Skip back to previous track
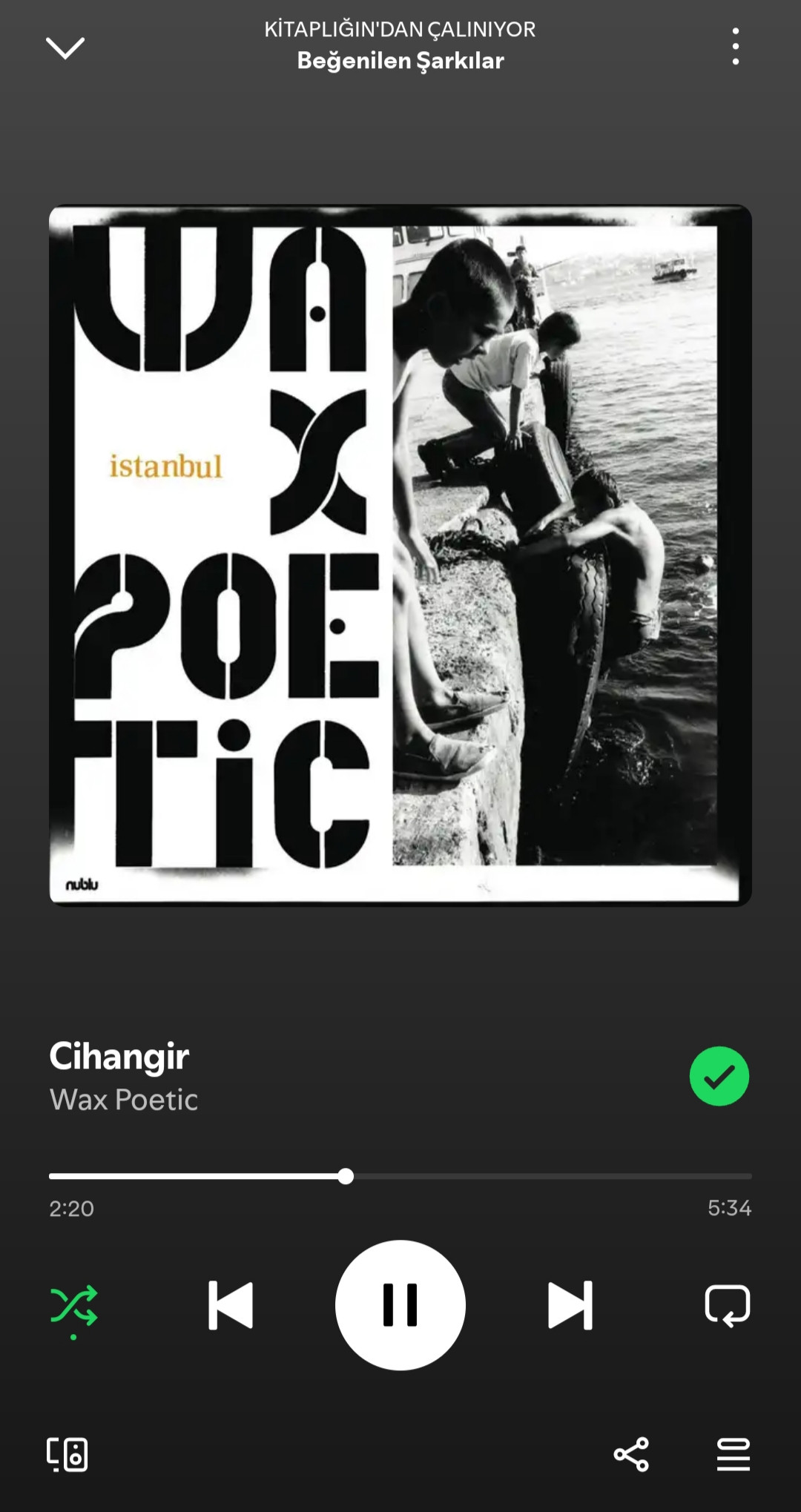The width and height of the screenshot is (801, 1512). click(231, 1305)
